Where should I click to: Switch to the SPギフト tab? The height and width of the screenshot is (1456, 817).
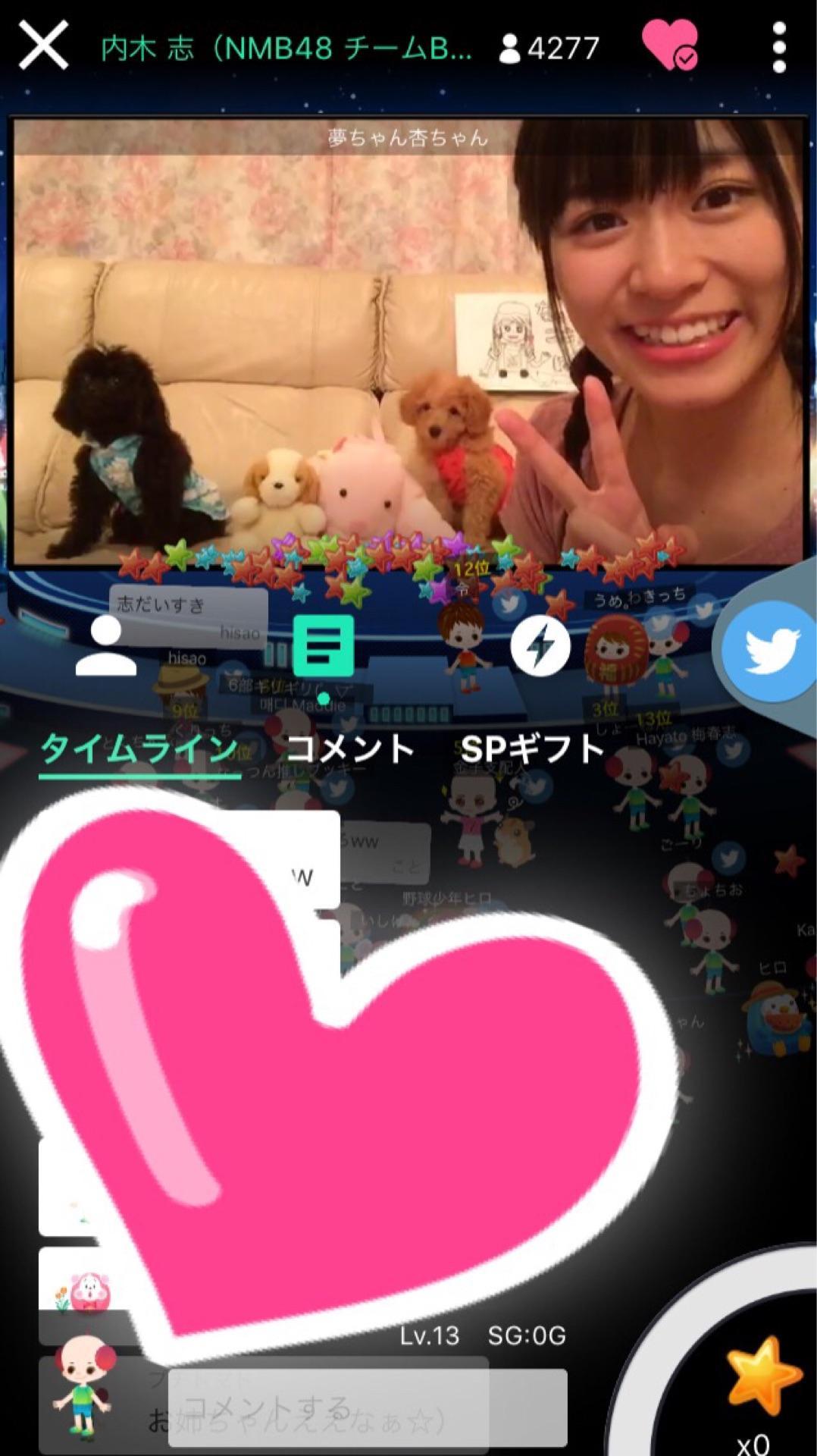(532, 749)
